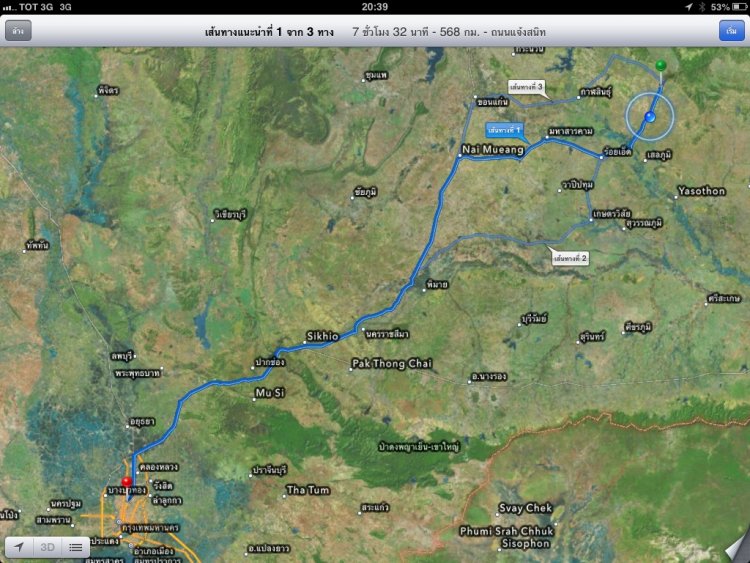This screenshot has width=750, height=563.
Task: Select the route label เส้นทางที่ 1
Action: click(505, 130)
